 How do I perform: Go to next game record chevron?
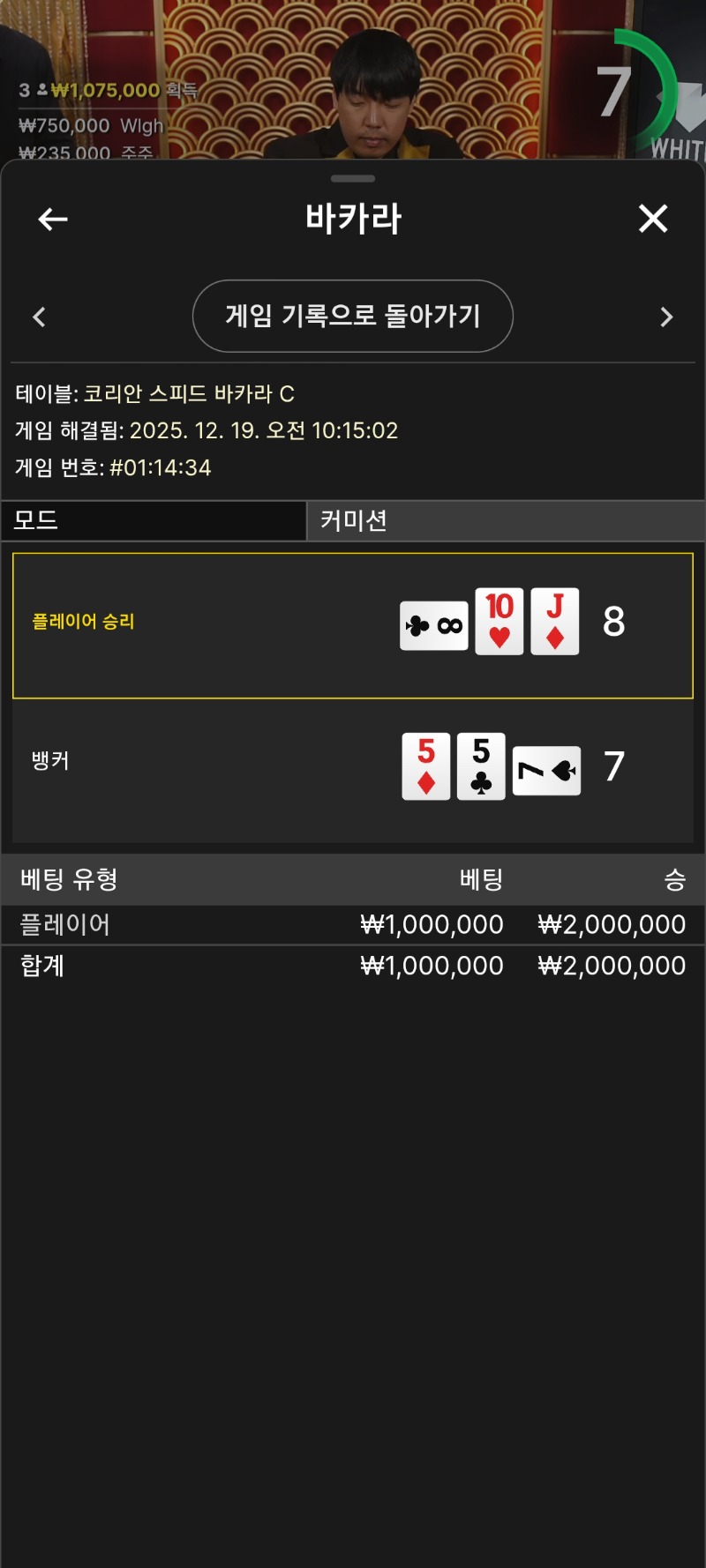point(666,317)
